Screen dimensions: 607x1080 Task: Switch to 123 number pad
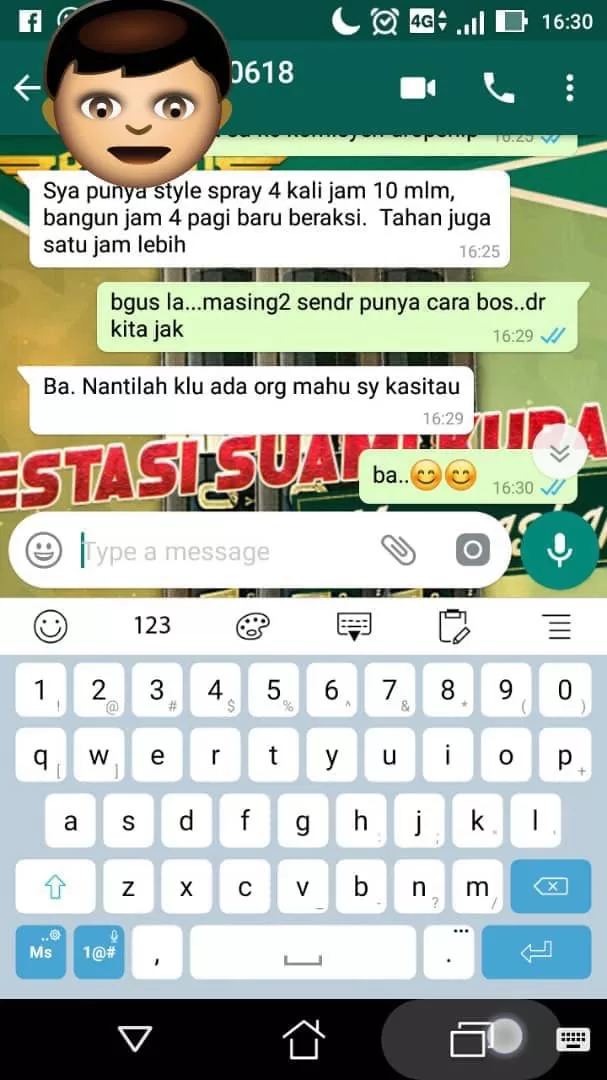[152, 626]
